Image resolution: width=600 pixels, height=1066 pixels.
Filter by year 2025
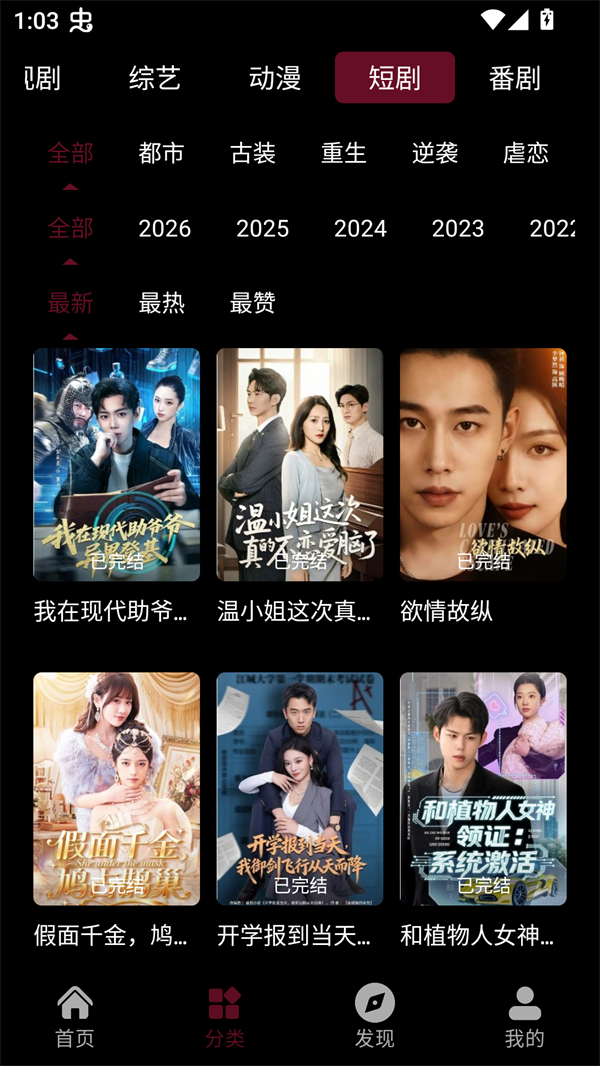click(x=262, y=228)
